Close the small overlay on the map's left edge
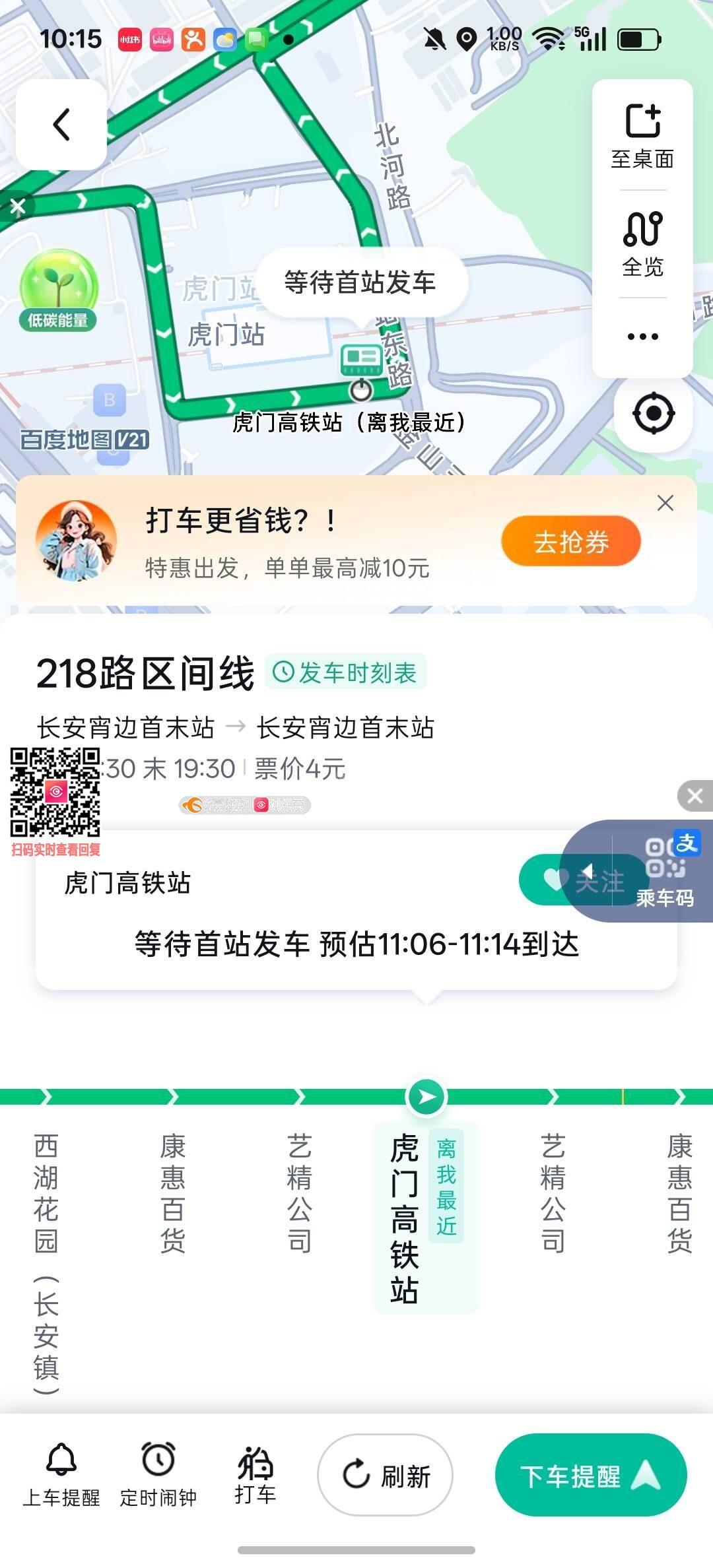This screenshot has width=713, height=1568. [18, 207]
